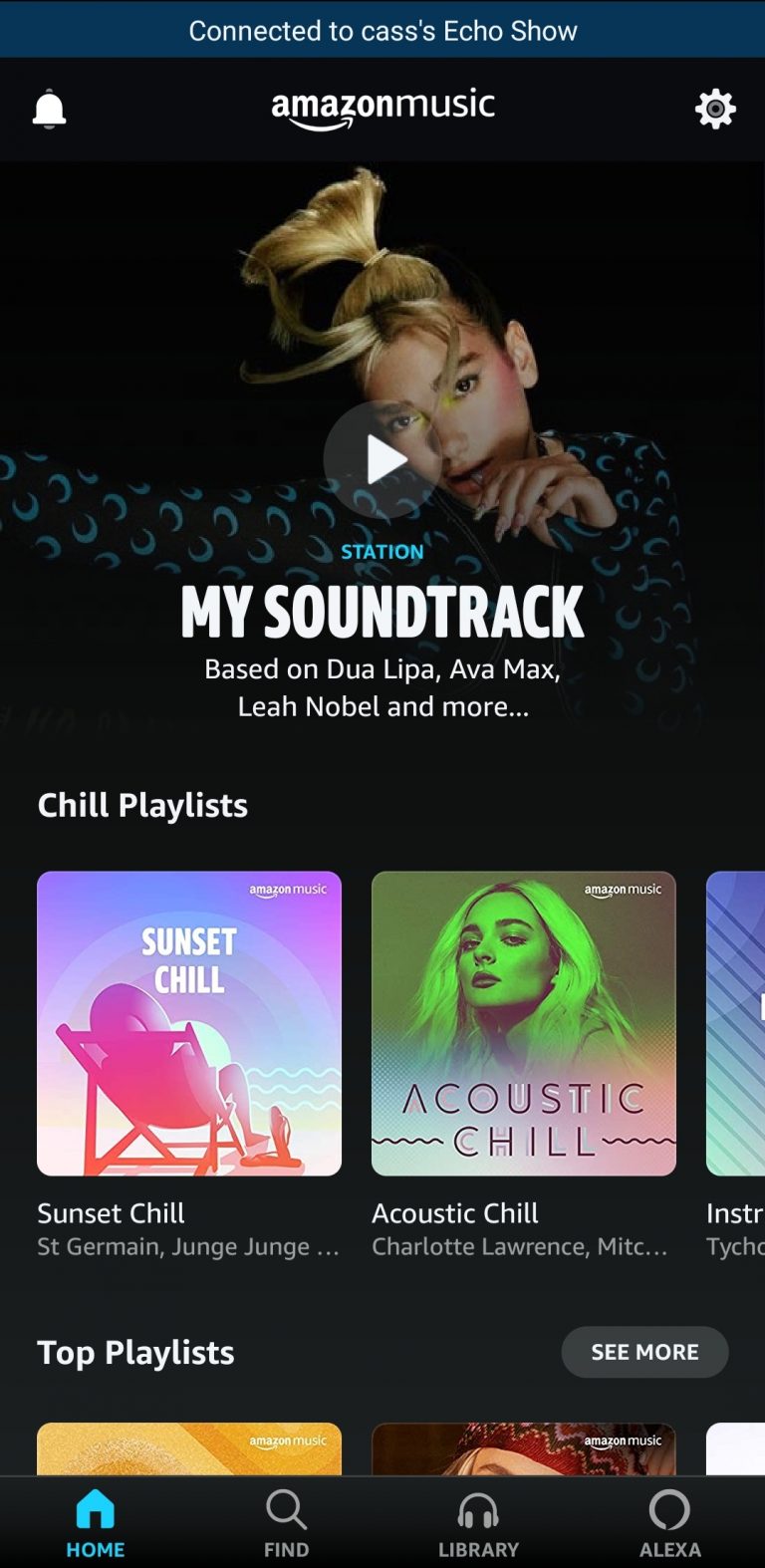
Task: Tap the Amazon Music logo
Action: (x=382, y=108)
